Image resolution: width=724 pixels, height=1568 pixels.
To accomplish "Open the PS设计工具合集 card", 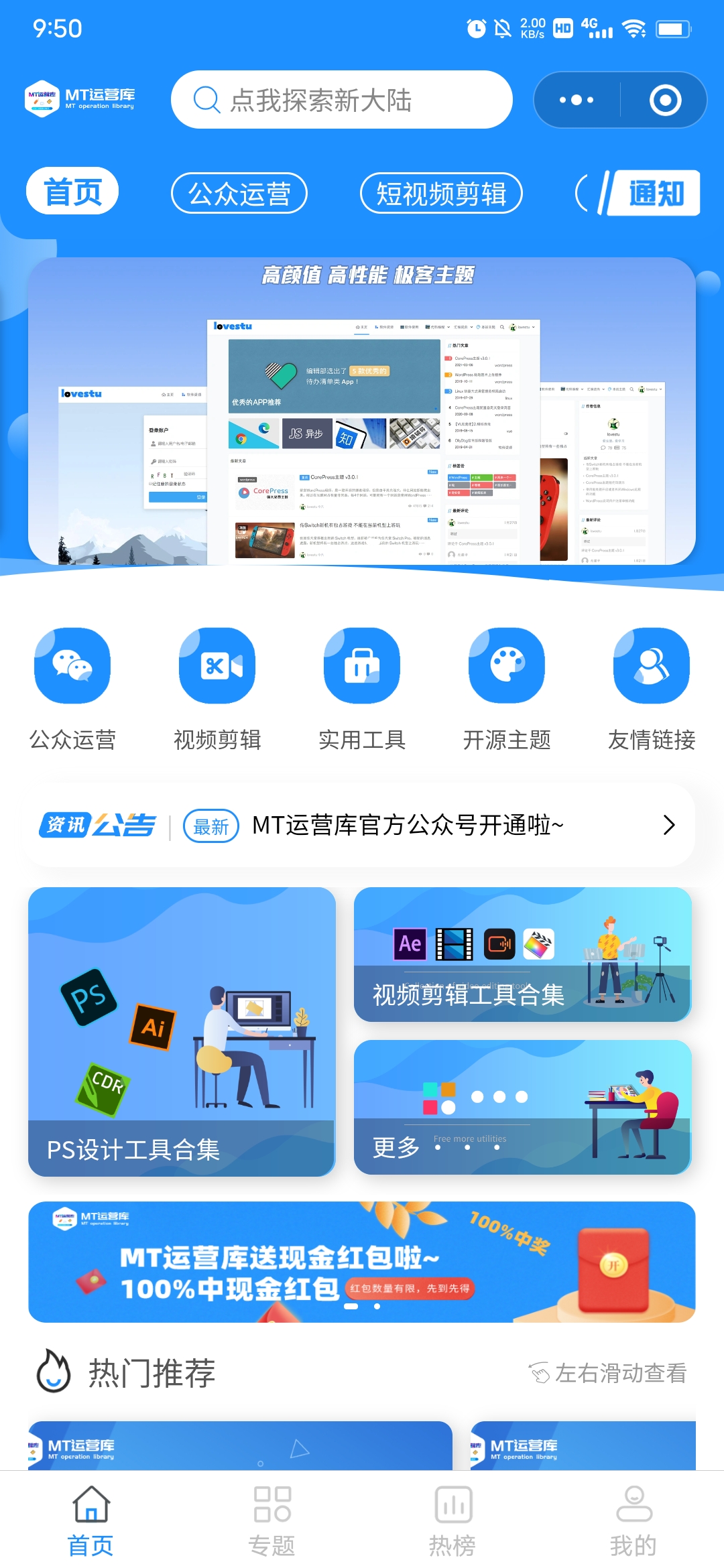I will (x=182, y=1032).
